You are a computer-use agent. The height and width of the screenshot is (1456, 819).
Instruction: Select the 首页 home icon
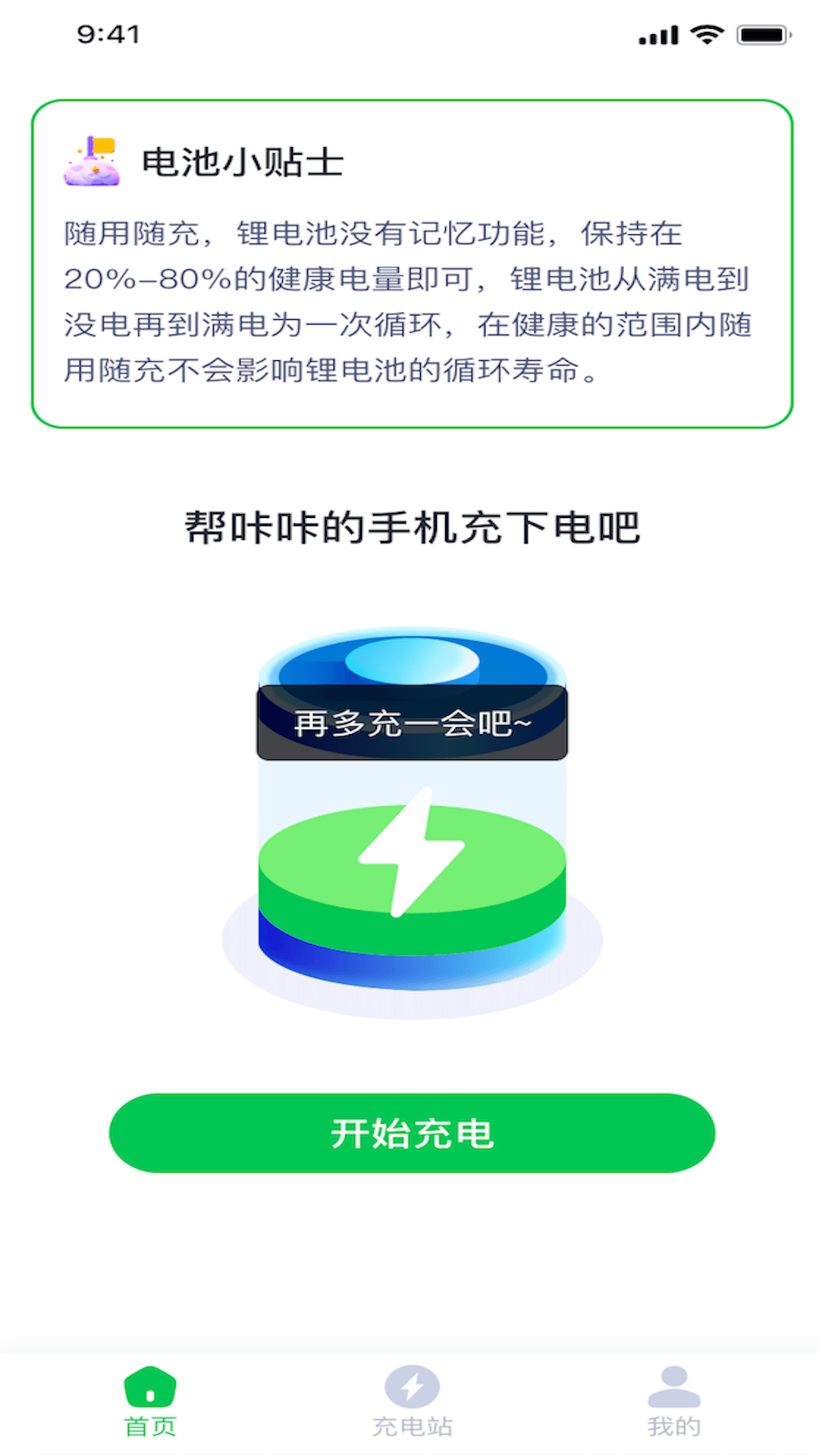[x=151, y=1385]
